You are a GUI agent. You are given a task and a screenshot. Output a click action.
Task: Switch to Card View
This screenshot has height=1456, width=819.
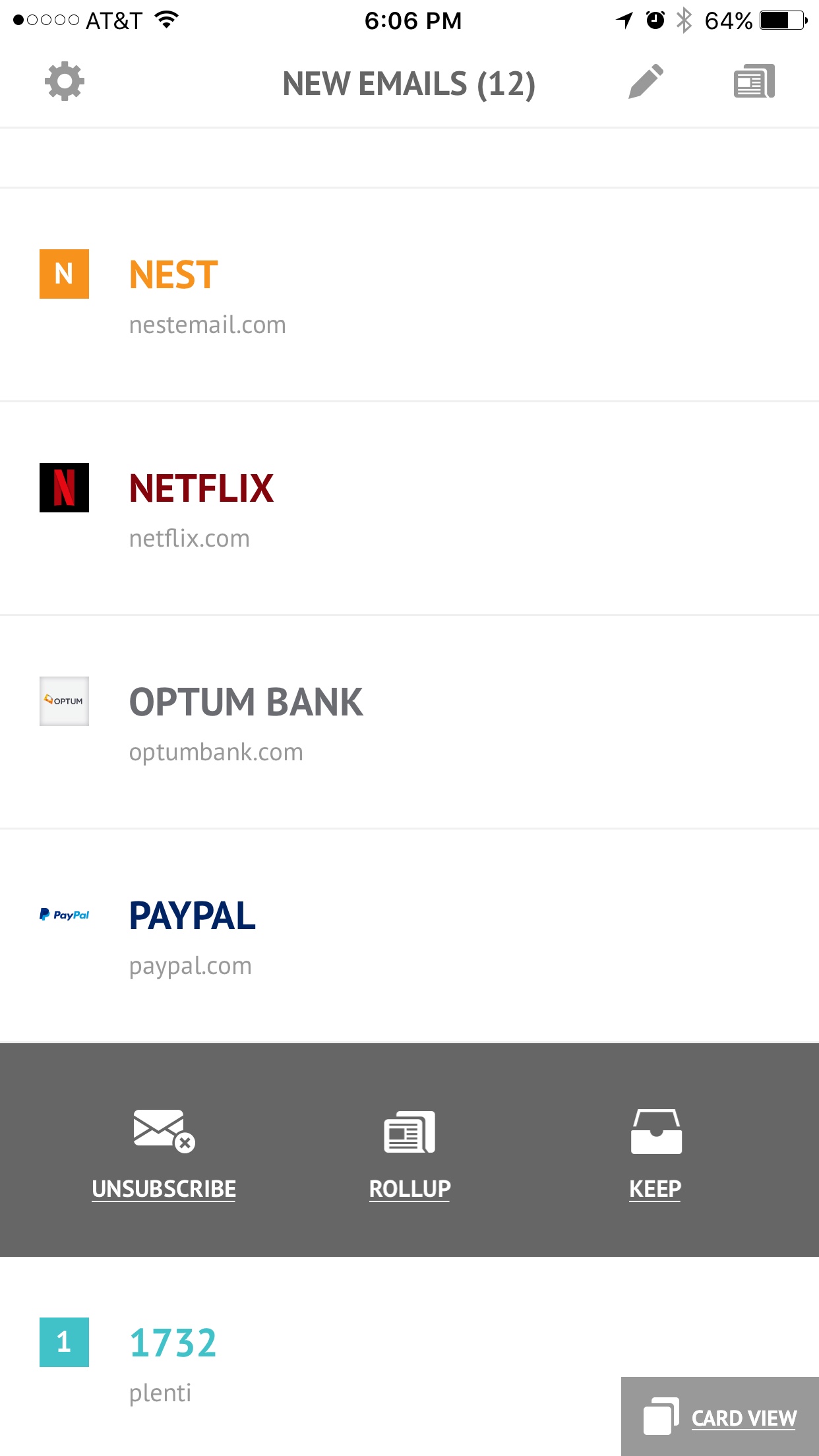[x=721, y=1416]
